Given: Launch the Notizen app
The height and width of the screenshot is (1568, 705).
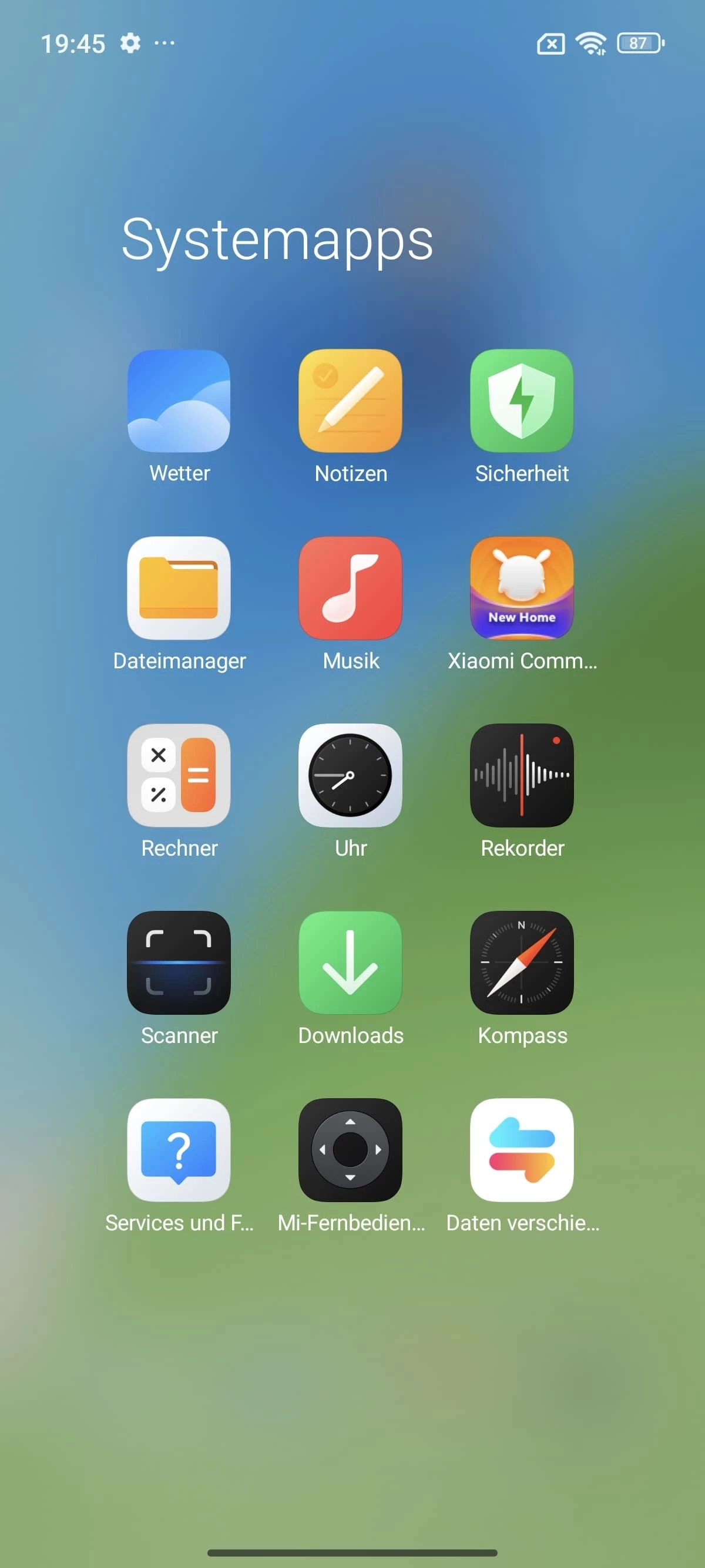Looking at the screenshot, I should tap(350, 401).
